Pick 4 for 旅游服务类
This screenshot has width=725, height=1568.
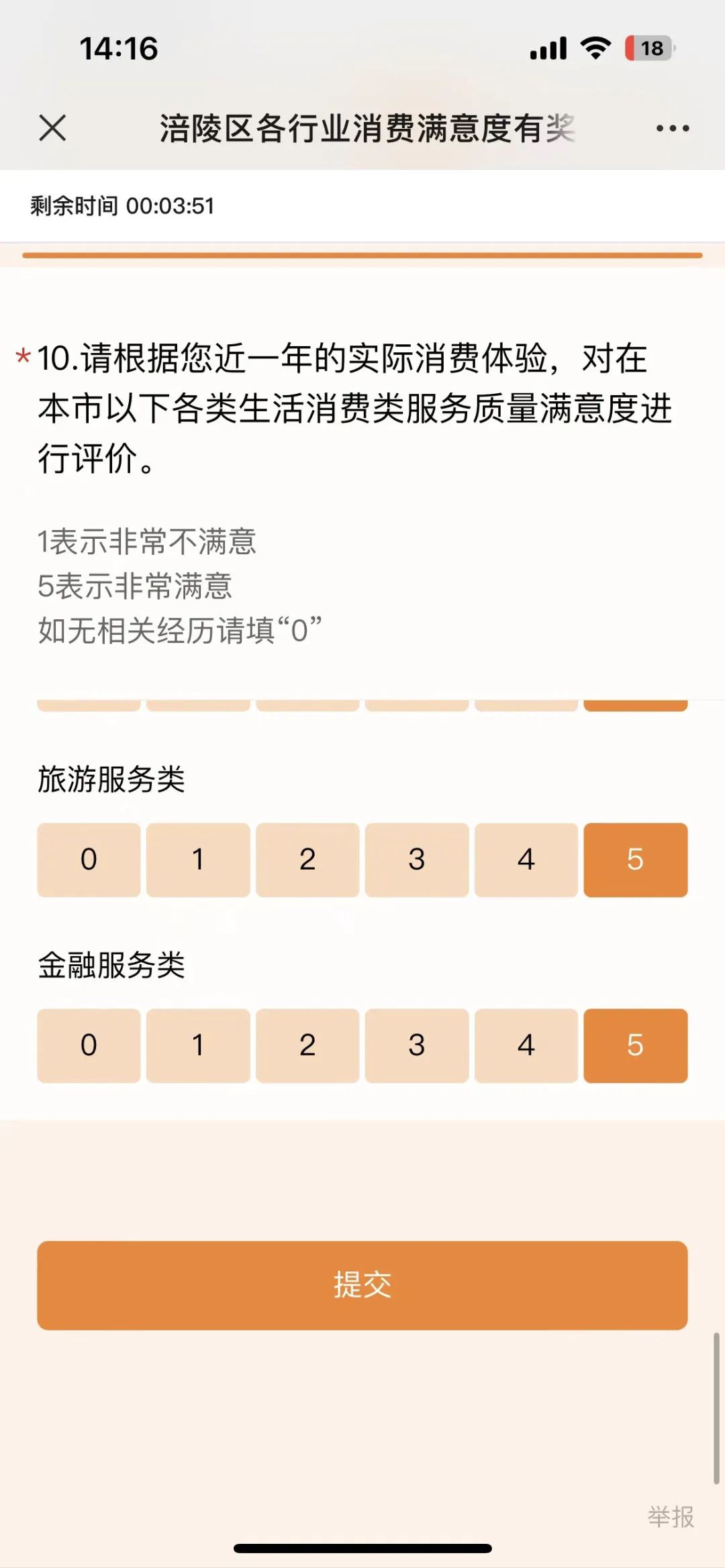point(526,859)
